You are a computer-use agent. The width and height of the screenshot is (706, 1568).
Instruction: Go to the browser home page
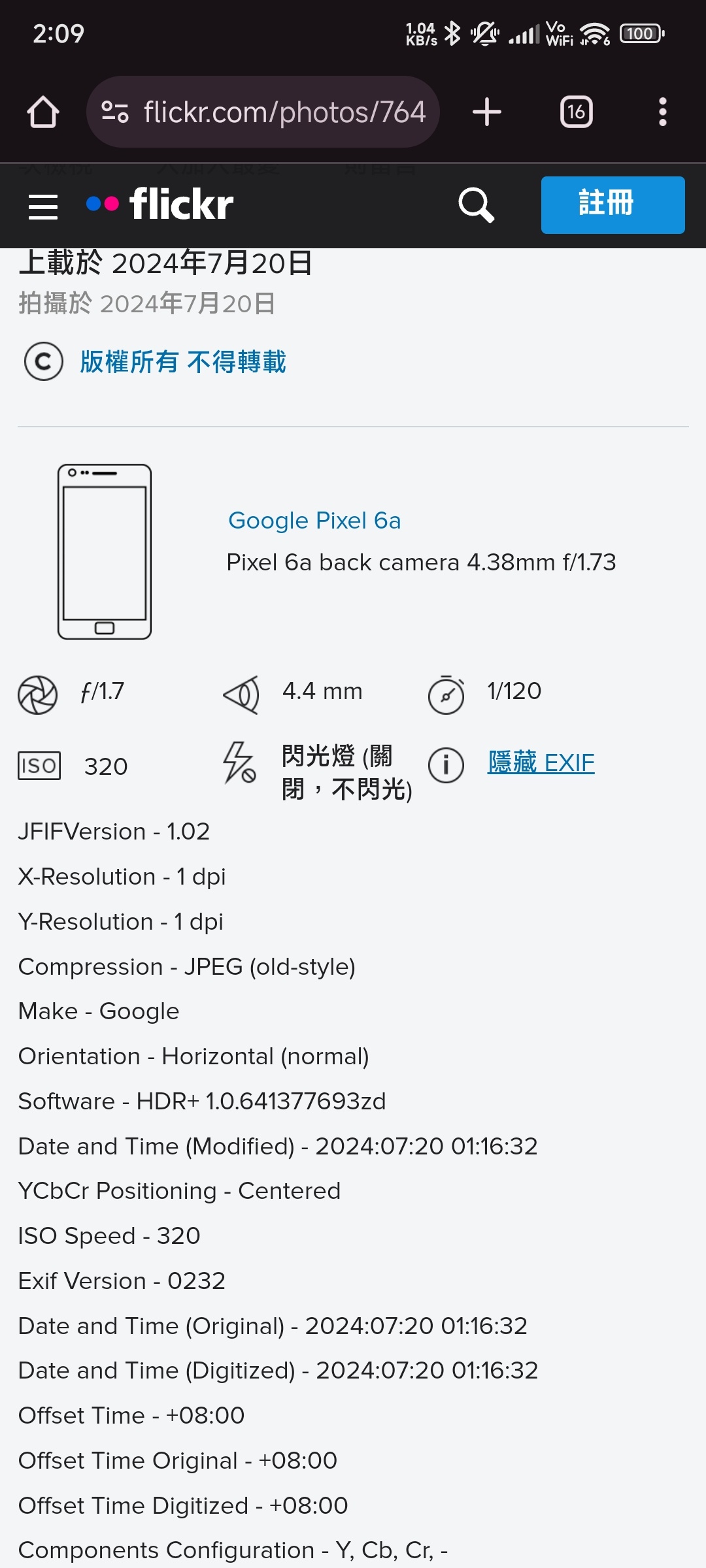pyautogui.click(x=43, y=112)
